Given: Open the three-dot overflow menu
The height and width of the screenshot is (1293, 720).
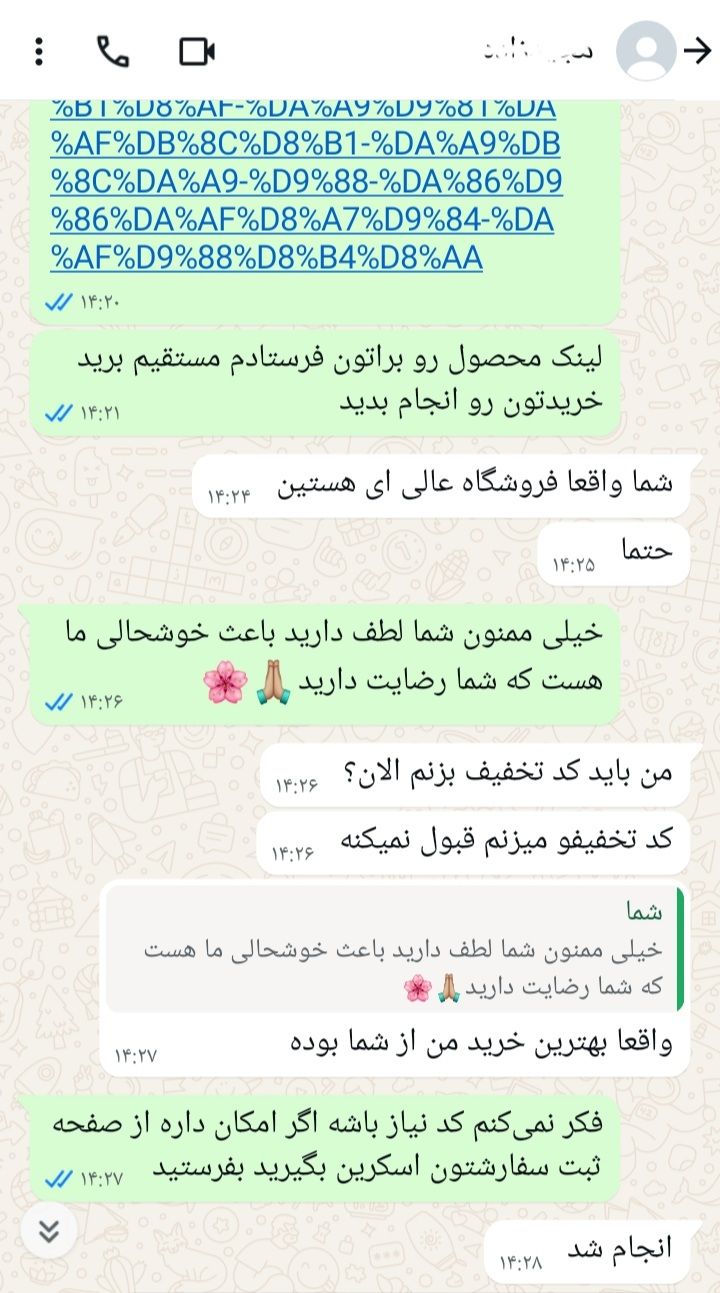Looking at the screenshot, I should (x=39, y=51).
